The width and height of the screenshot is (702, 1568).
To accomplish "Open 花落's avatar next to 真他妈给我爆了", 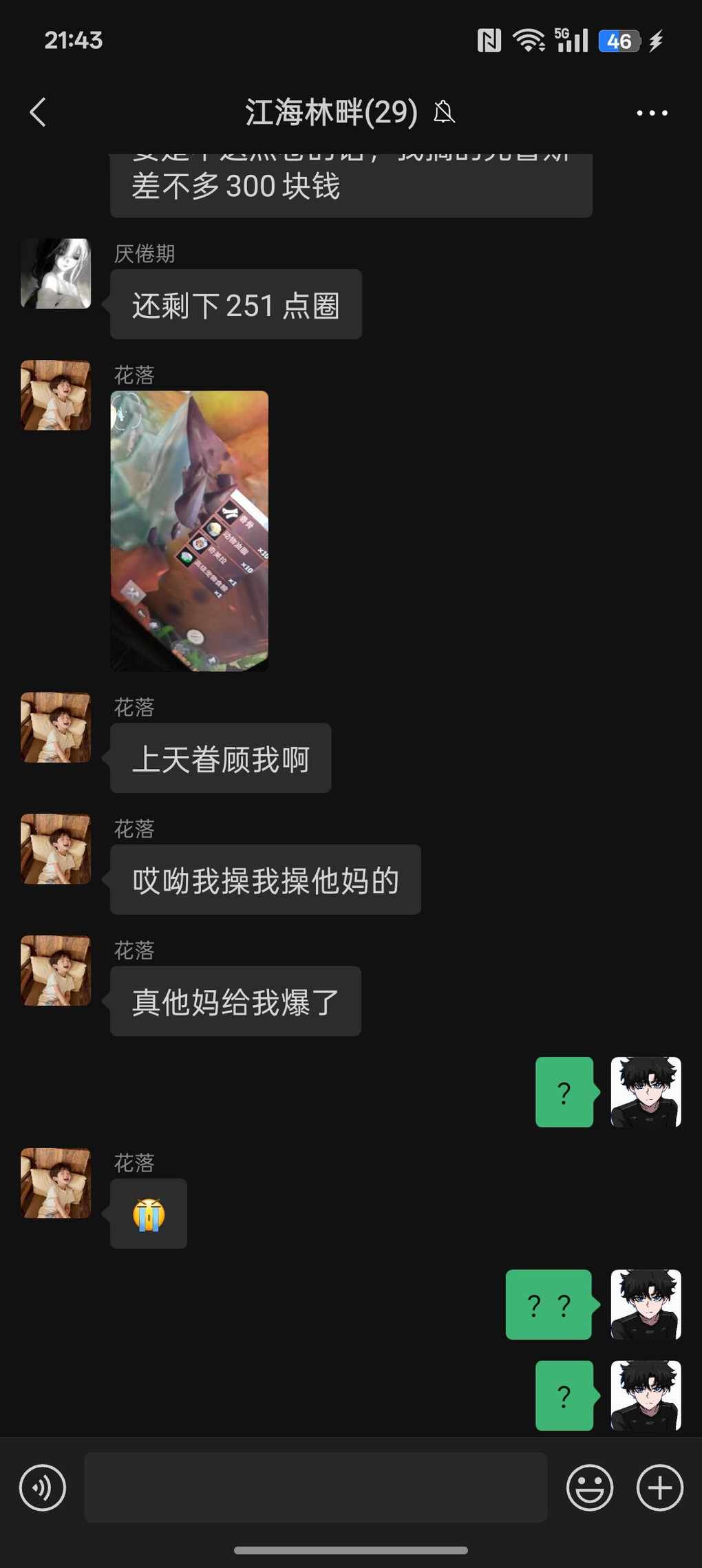I will [56, 971].
